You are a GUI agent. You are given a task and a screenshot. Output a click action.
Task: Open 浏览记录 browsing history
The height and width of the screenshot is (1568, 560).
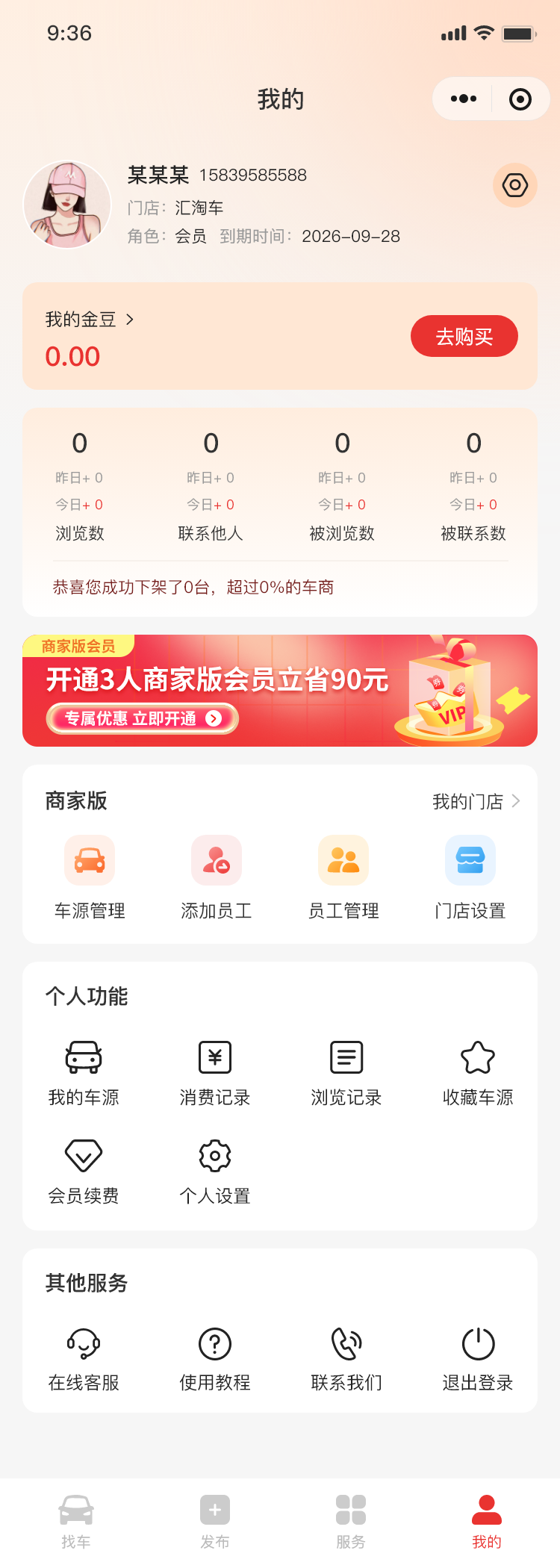click(x=346, y=1068)
